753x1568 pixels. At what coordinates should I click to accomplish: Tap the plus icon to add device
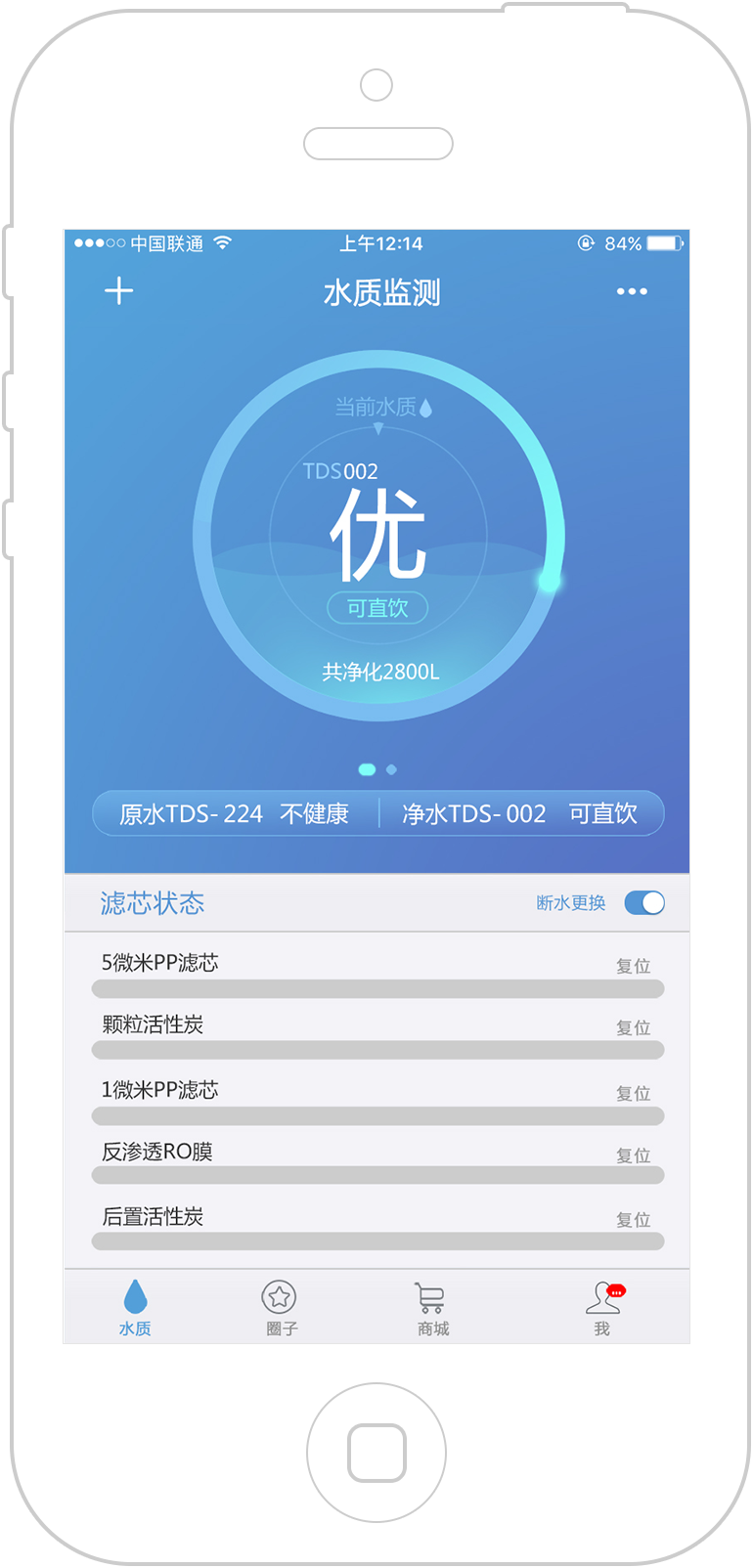[x=119, y=290]
